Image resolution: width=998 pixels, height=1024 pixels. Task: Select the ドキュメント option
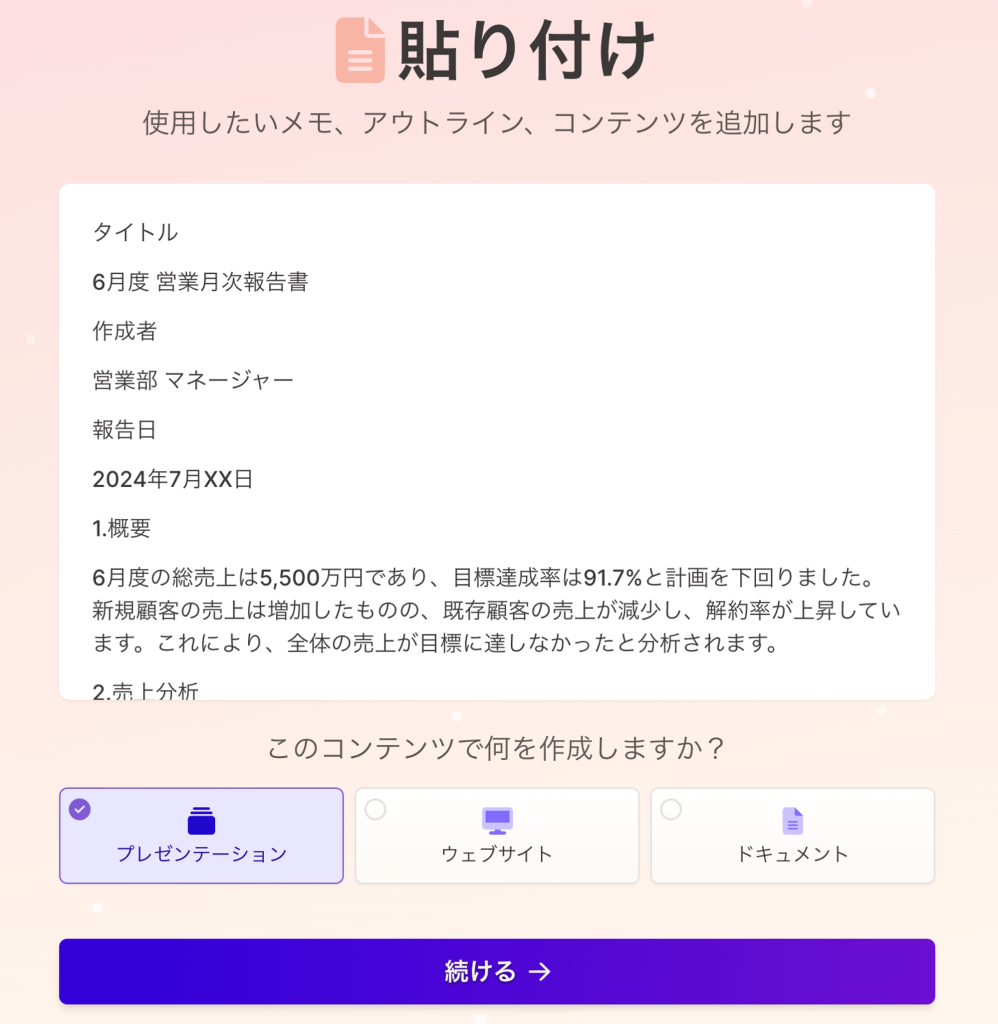pyautogui.click(x=792, y=836)
